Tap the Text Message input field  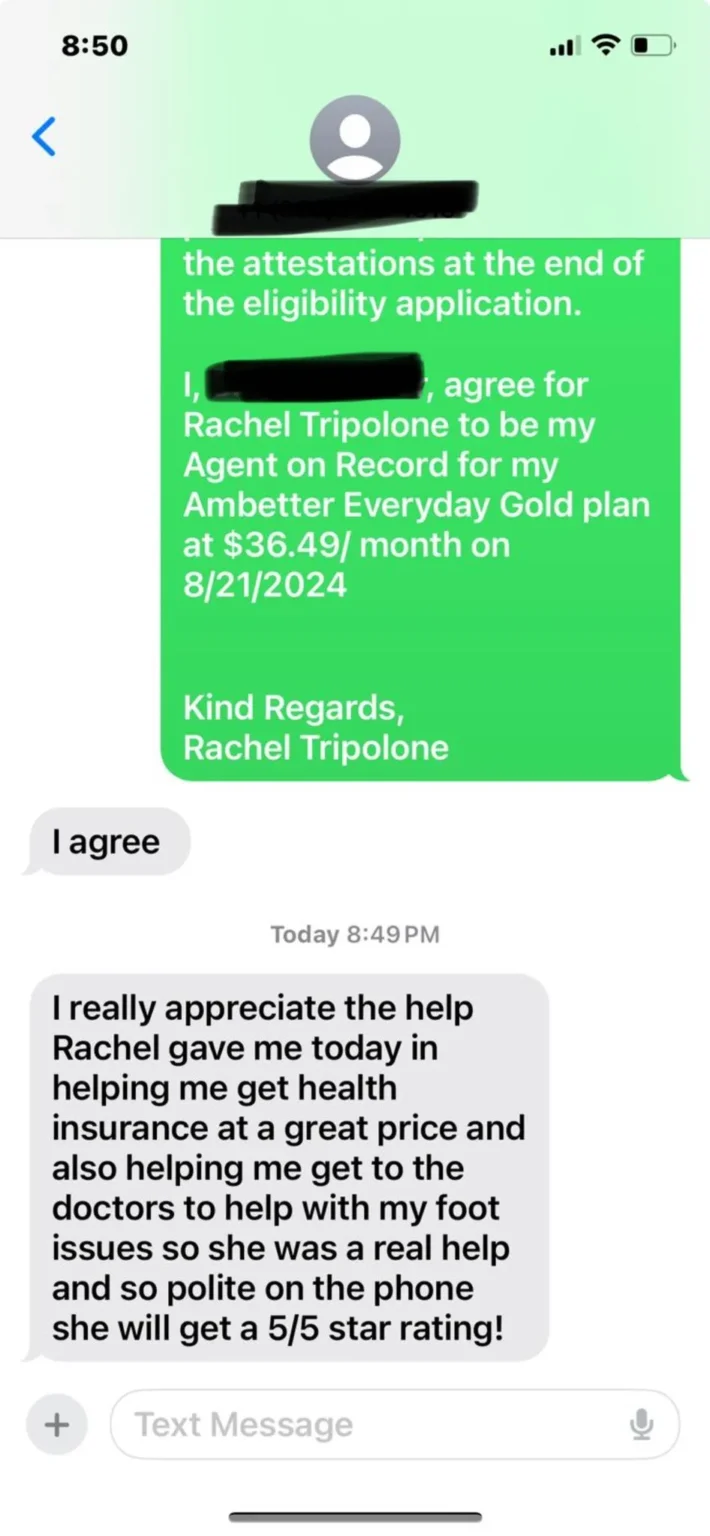pos(370,1424)
